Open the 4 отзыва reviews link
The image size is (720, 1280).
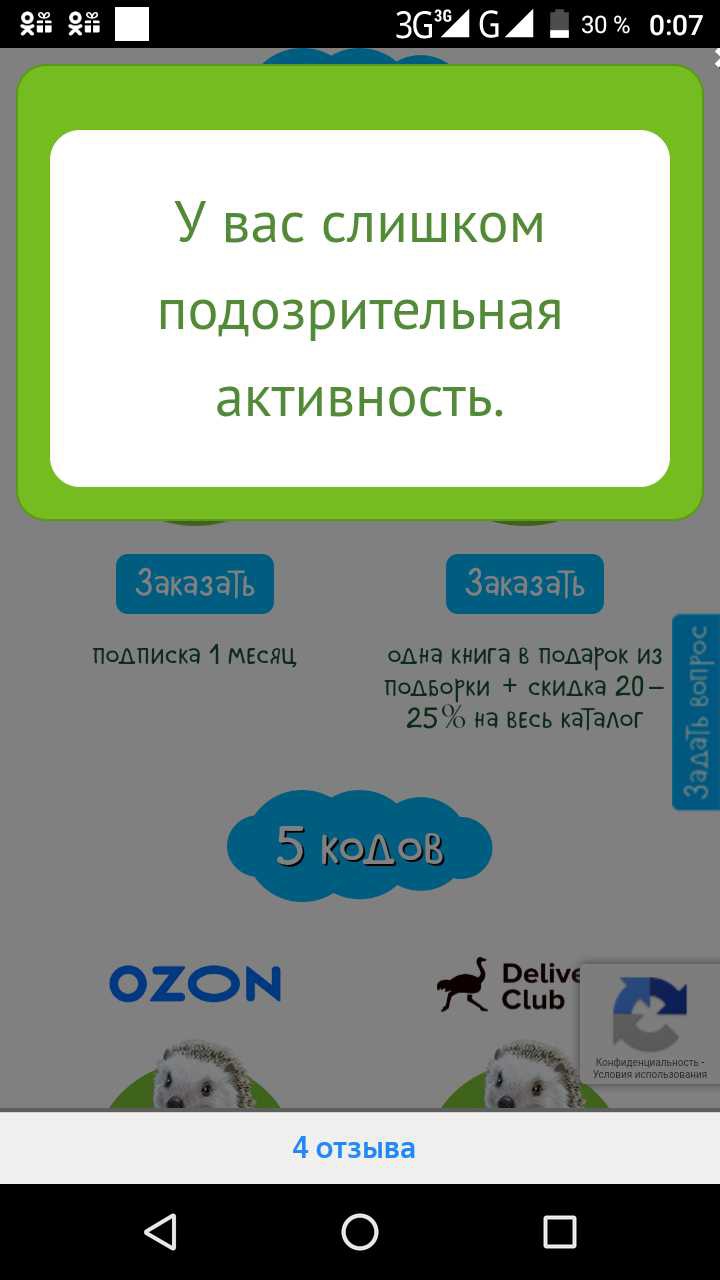pos(353,1148)
